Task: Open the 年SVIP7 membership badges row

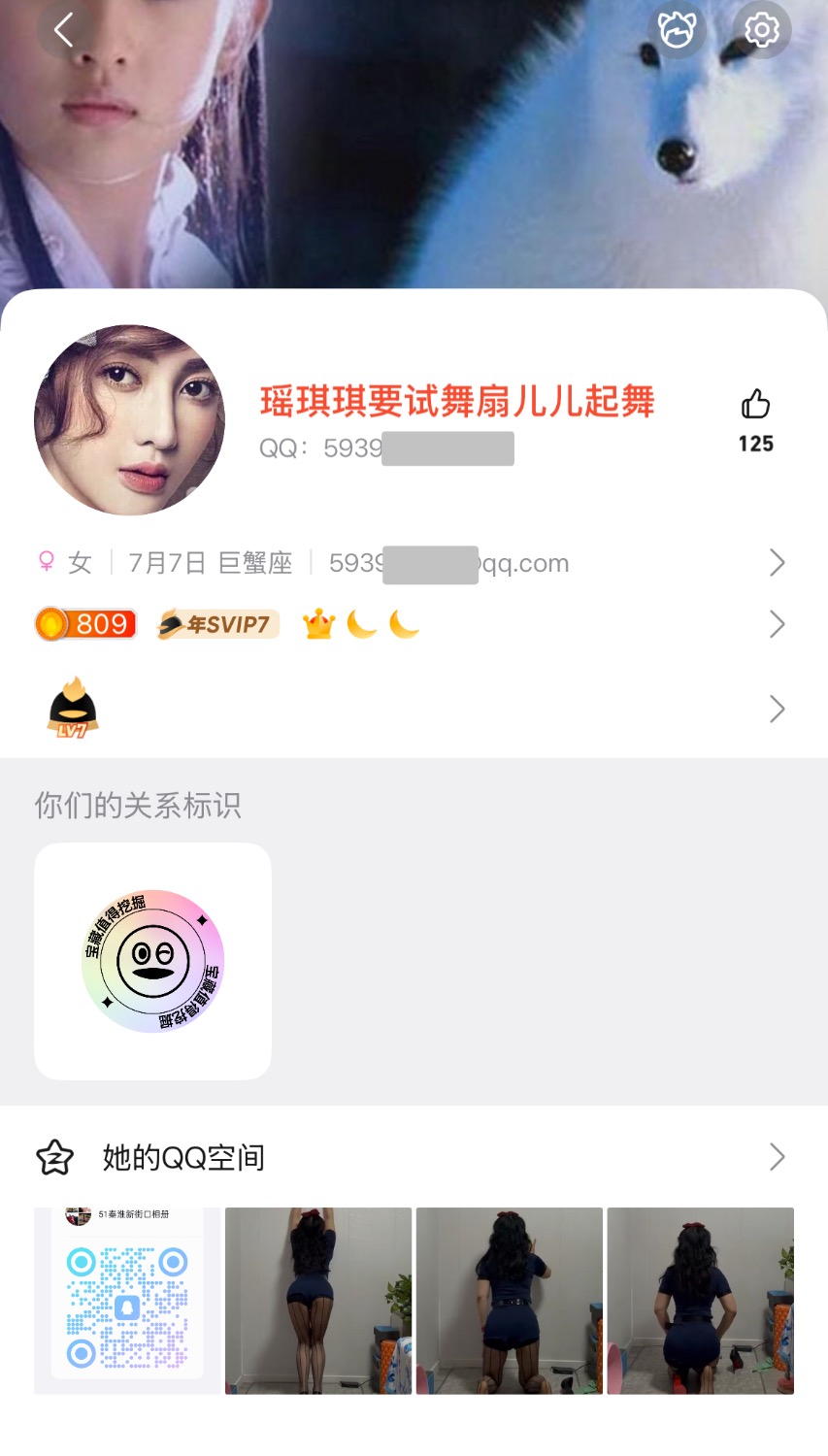Action: 408,624
